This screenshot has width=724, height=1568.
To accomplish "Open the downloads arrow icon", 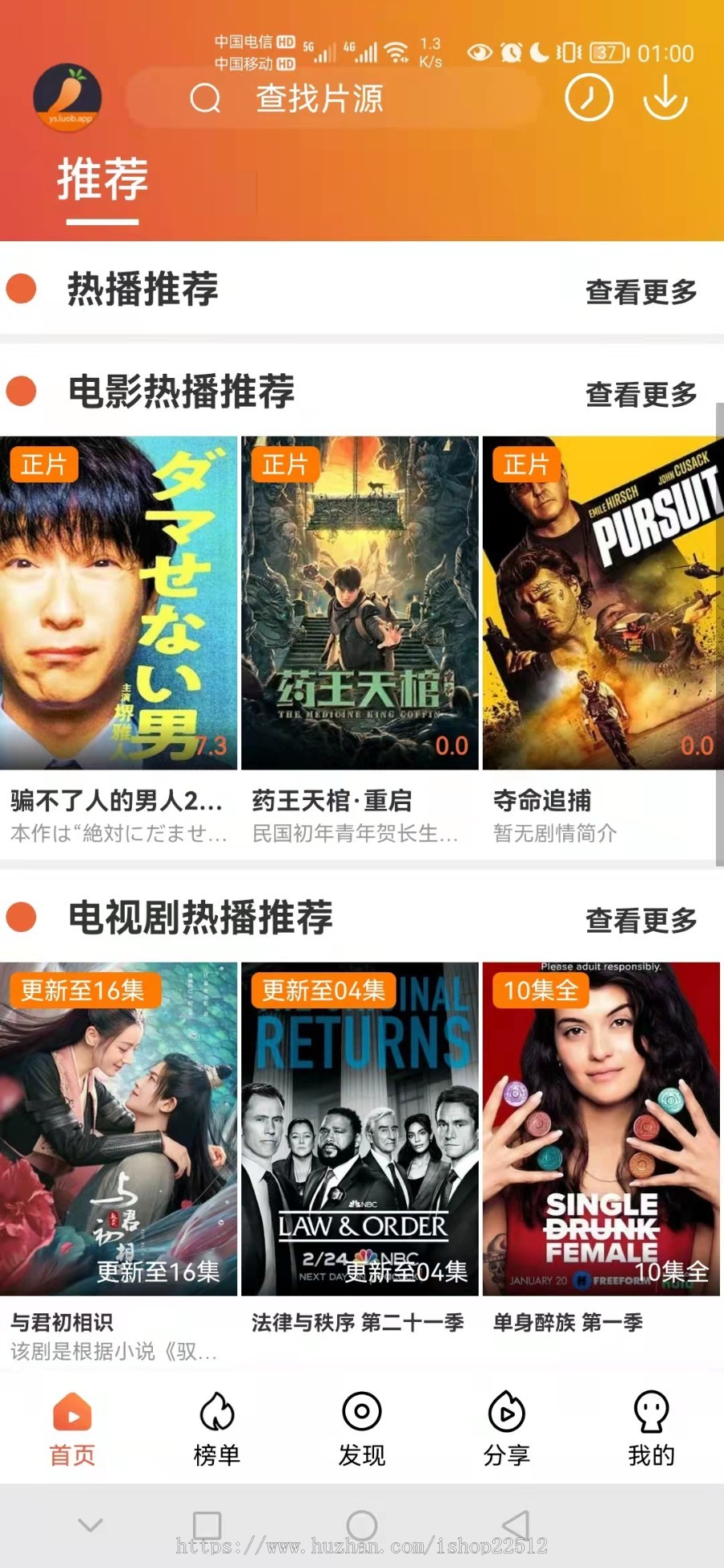I will click(x=664, y=97).
